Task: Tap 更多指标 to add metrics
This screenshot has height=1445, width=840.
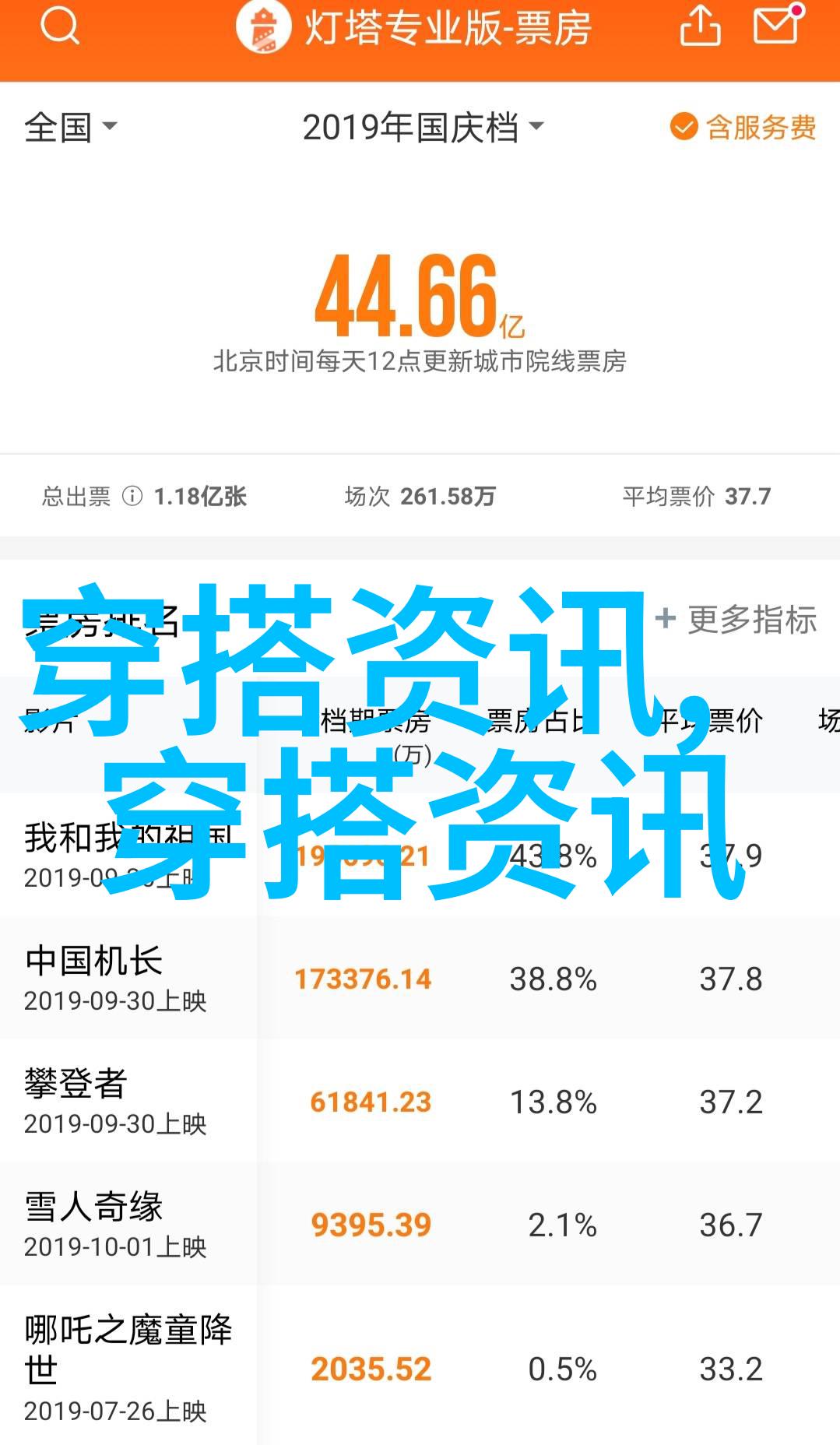Action: point(736,620)
